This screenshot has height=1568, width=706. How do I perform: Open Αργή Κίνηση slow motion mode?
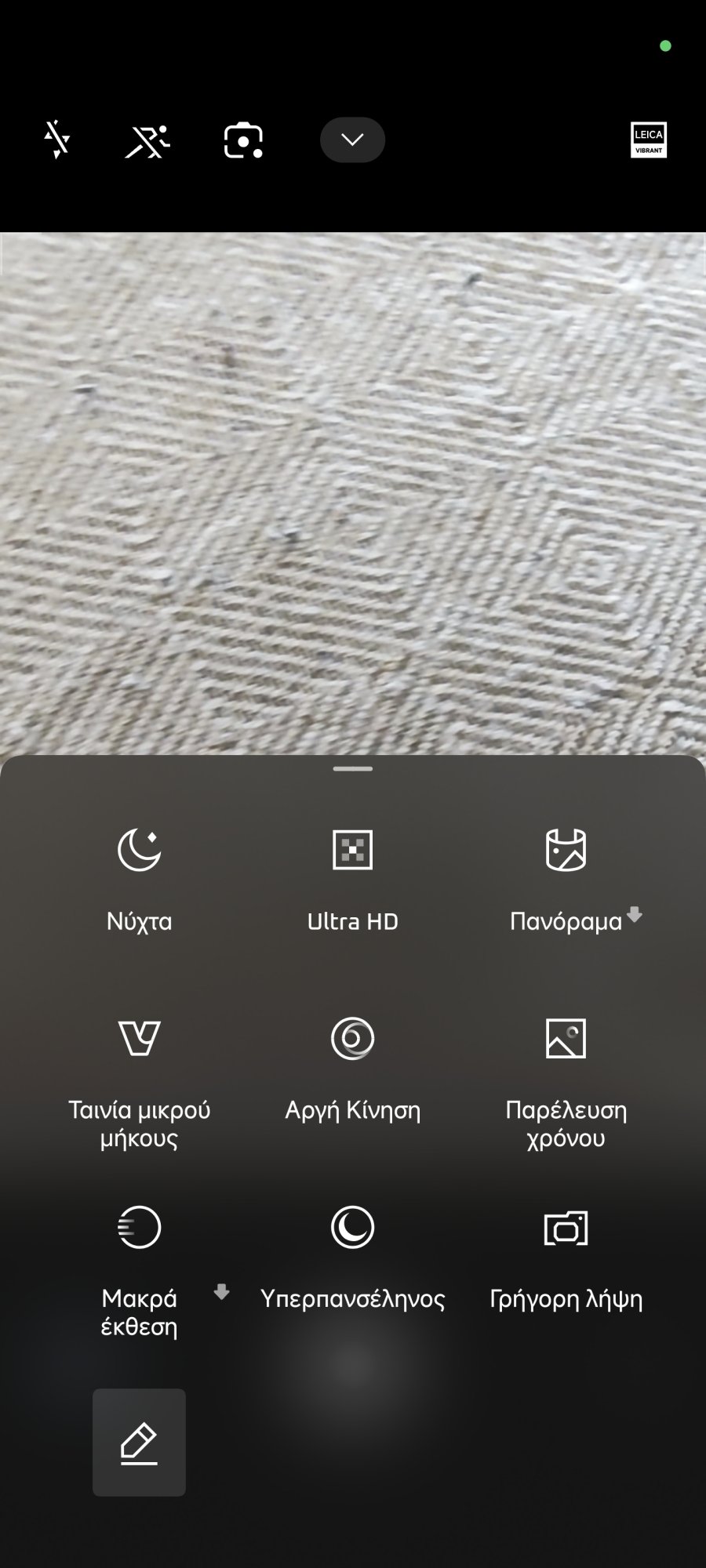(354, 1039)
